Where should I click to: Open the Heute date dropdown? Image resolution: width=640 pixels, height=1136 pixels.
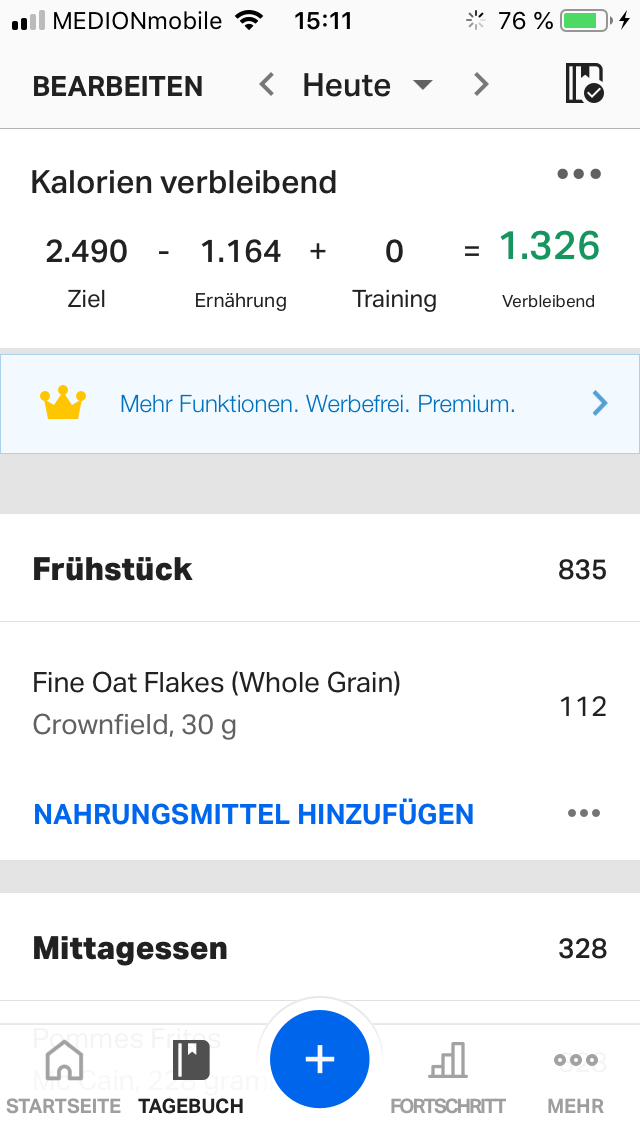pyautogui.click(x=367, y=85)
